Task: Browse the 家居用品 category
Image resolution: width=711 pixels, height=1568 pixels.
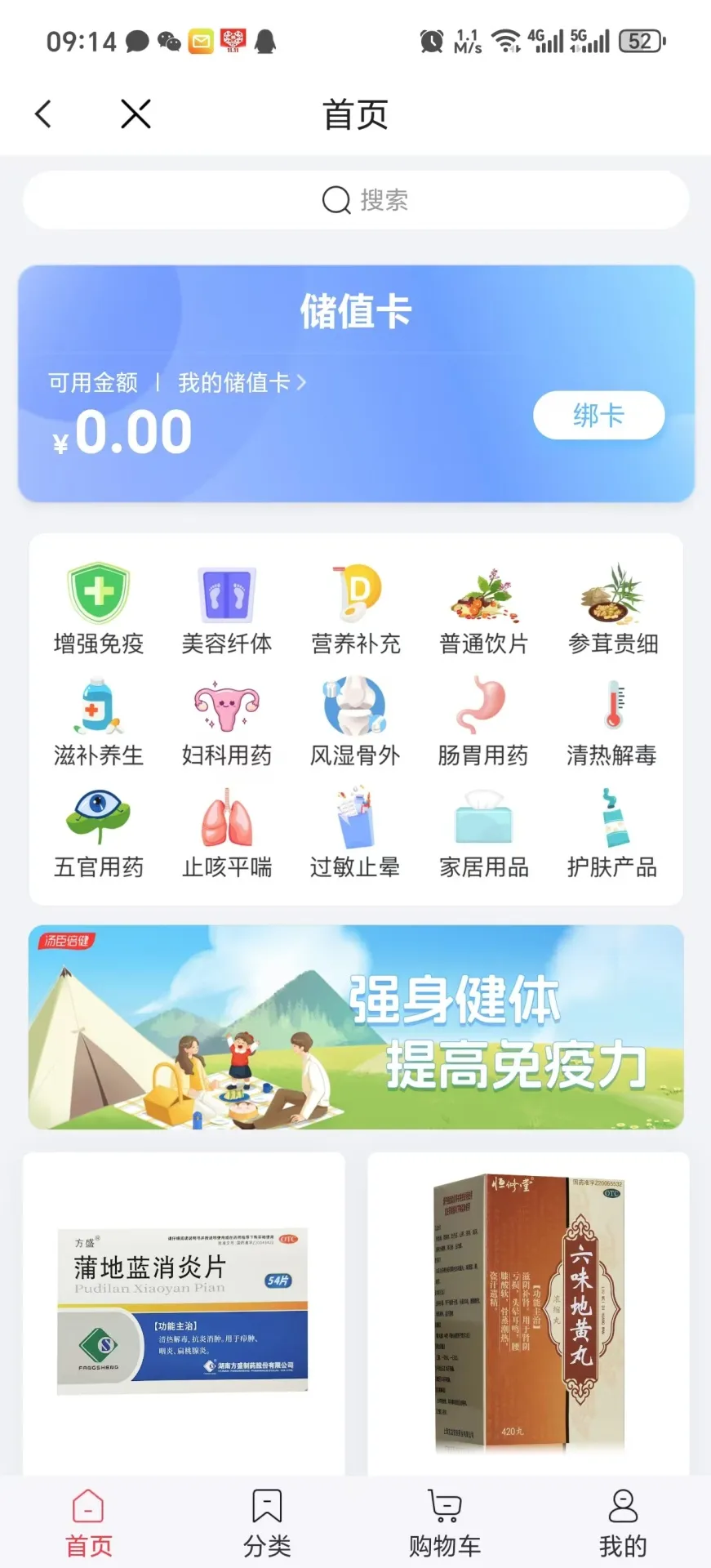Action: point(483,833)
